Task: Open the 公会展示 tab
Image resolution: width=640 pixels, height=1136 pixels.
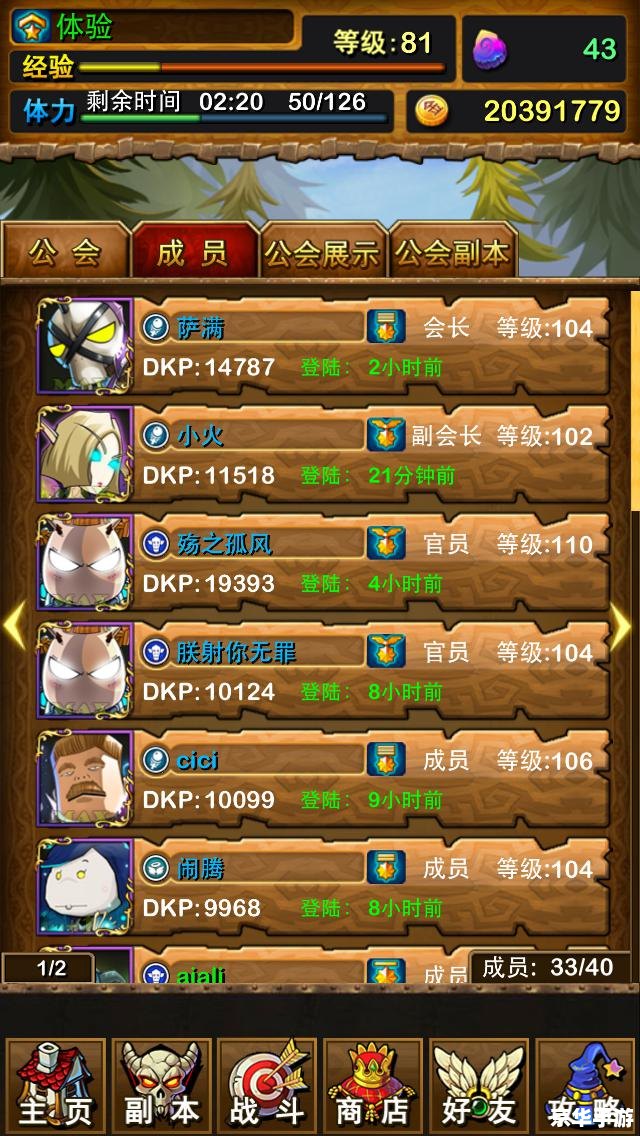Action: point(322,252)
